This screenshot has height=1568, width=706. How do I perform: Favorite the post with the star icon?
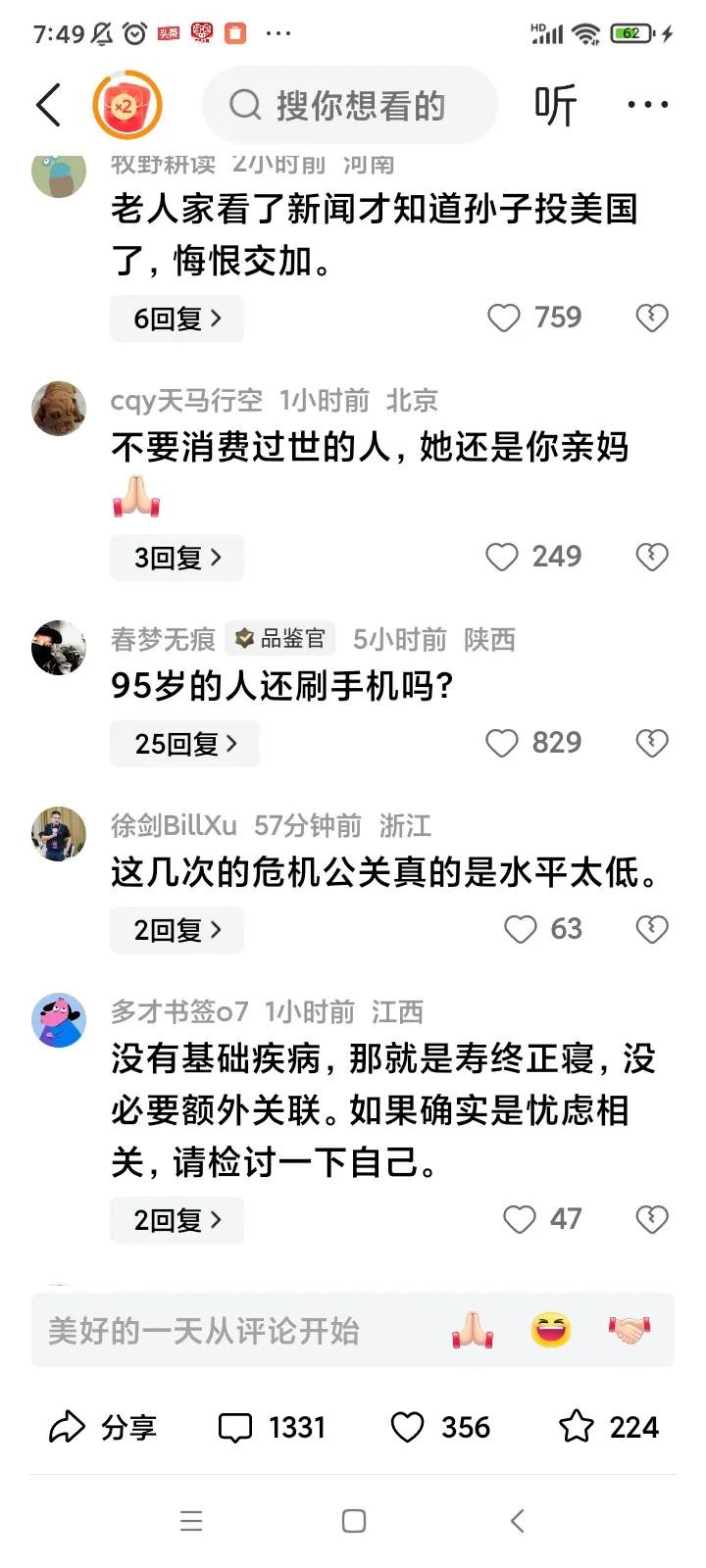tap(608, 1427)
